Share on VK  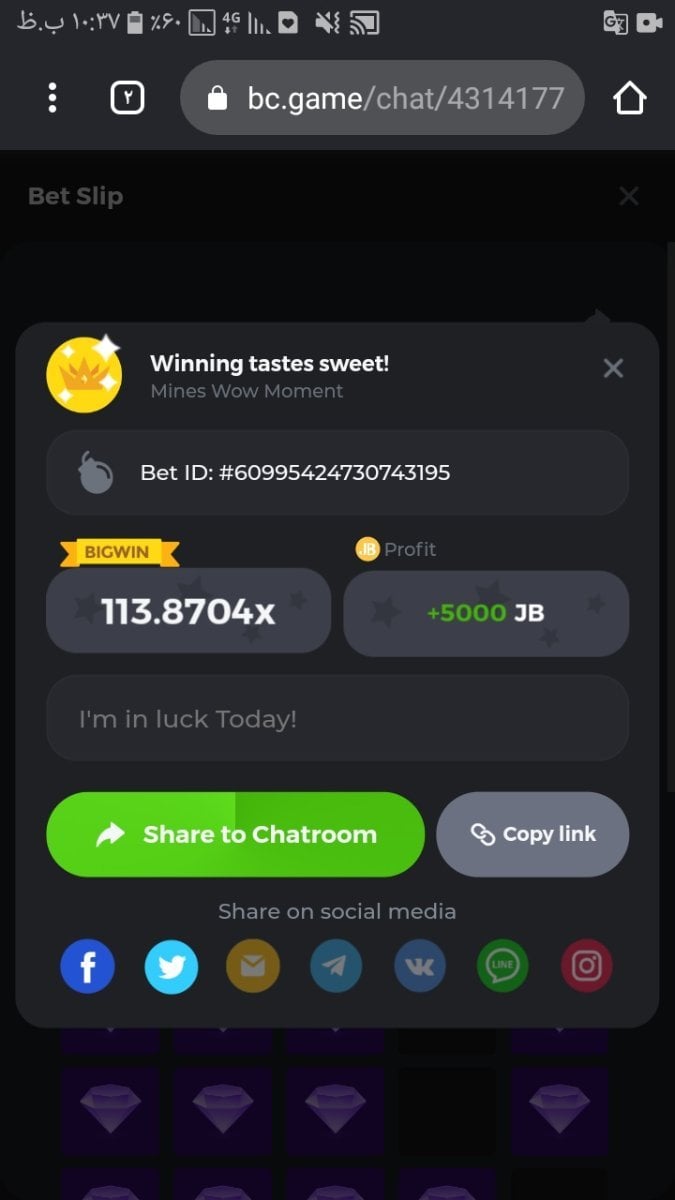pyautogui.click(x=420, y=966)
